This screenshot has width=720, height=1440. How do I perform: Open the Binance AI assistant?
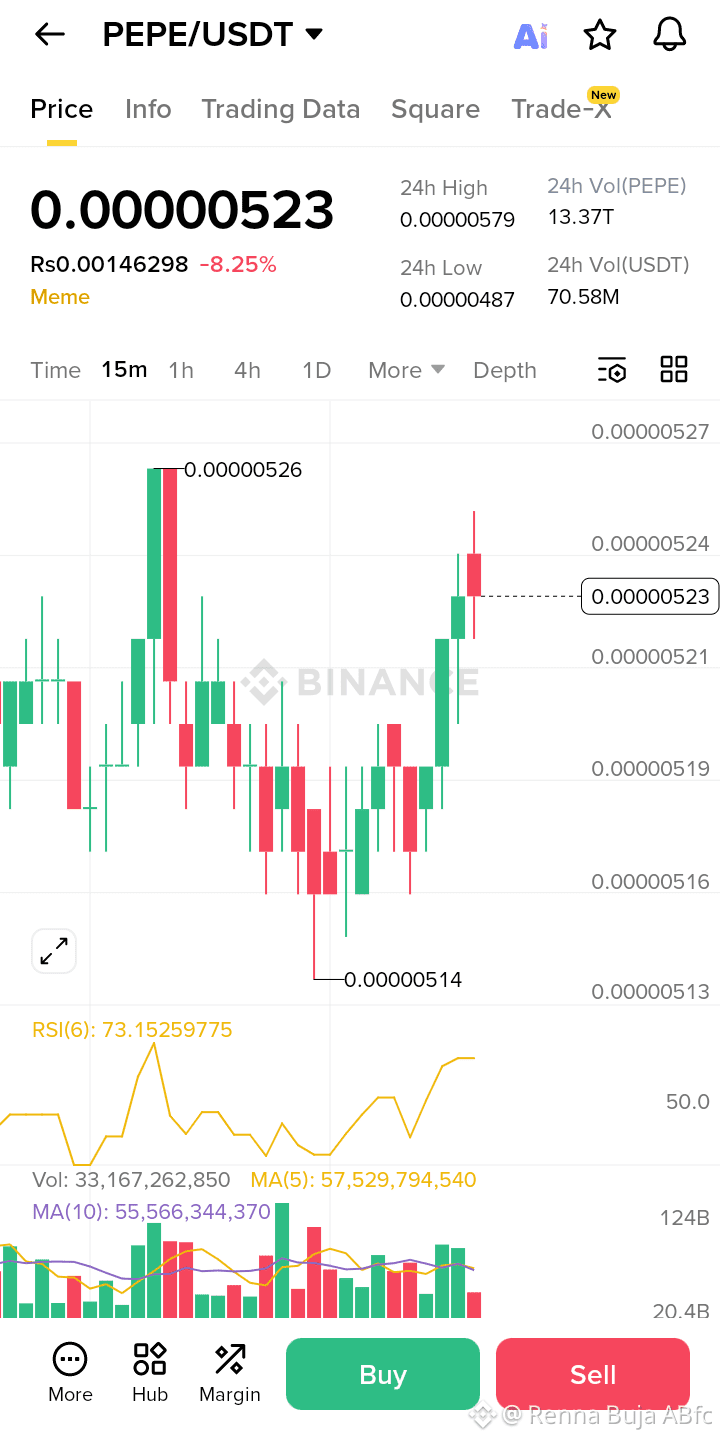pos(531,34)
